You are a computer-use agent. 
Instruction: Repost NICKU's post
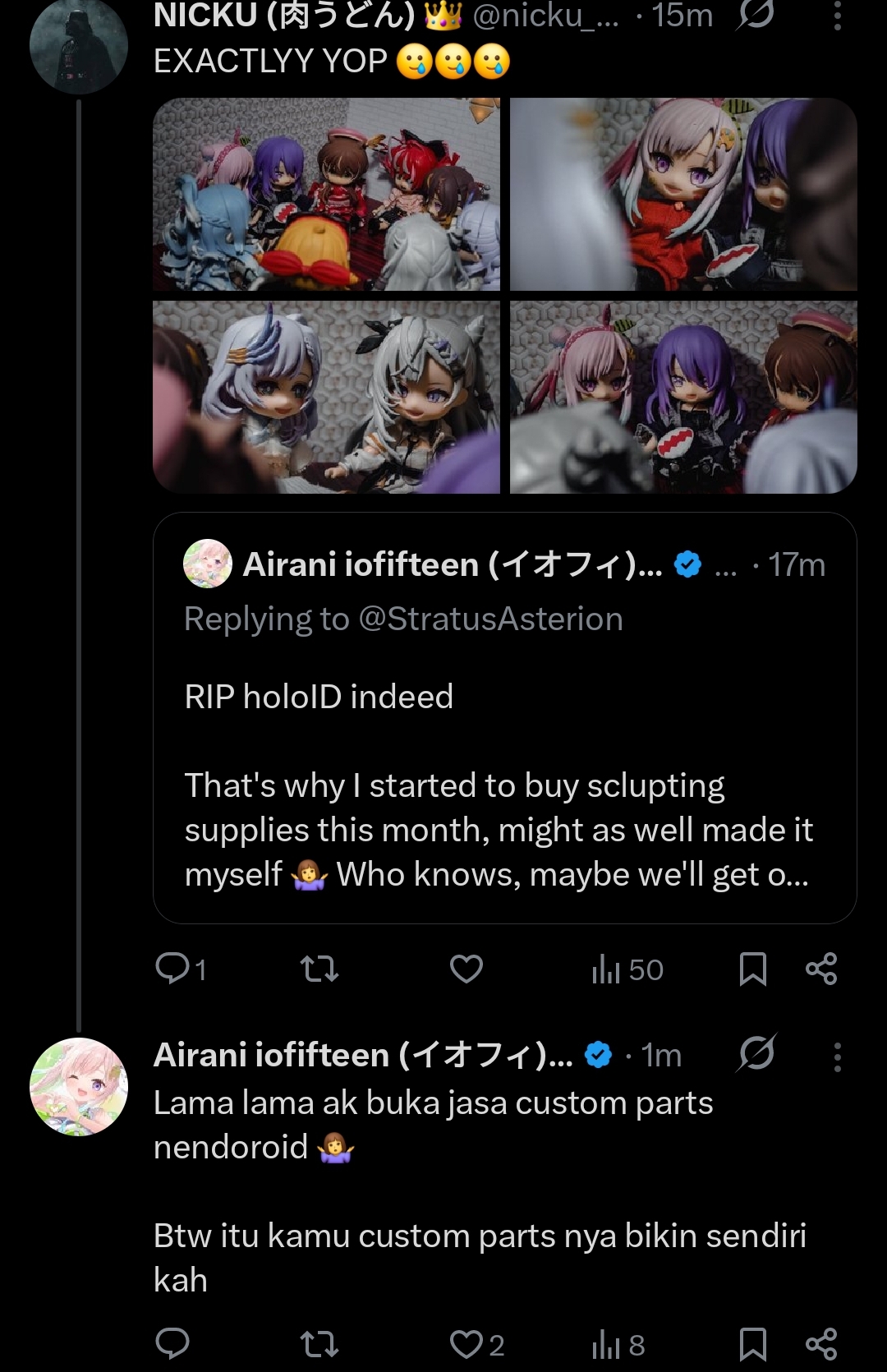point(319,969)
